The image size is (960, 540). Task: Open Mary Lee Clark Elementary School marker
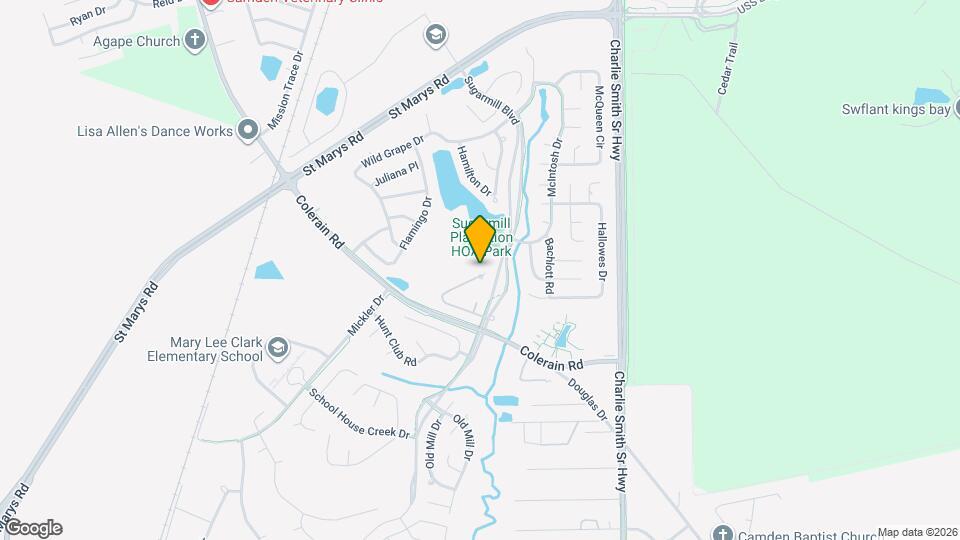tap(278, 348)
